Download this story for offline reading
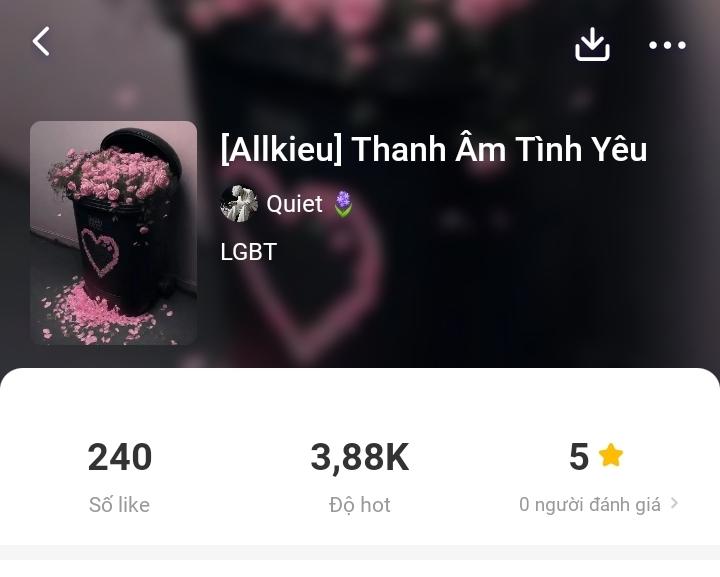Screen dimensions: 720x577 pyautogui.click(x=592, y=44)
